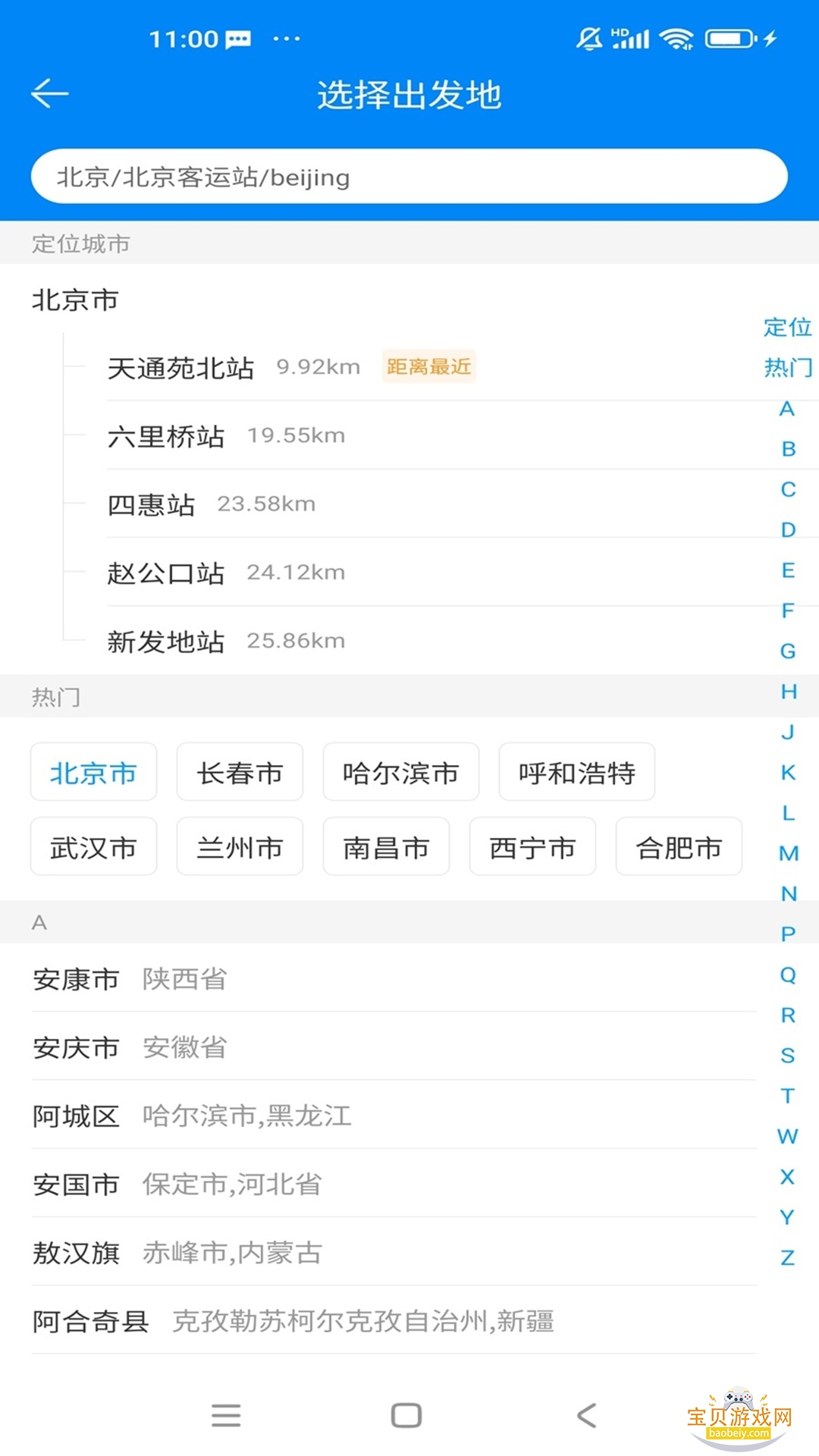819x1456 pixels.
Task: Choose 天通苑北站 station
Action: (180, 368)
